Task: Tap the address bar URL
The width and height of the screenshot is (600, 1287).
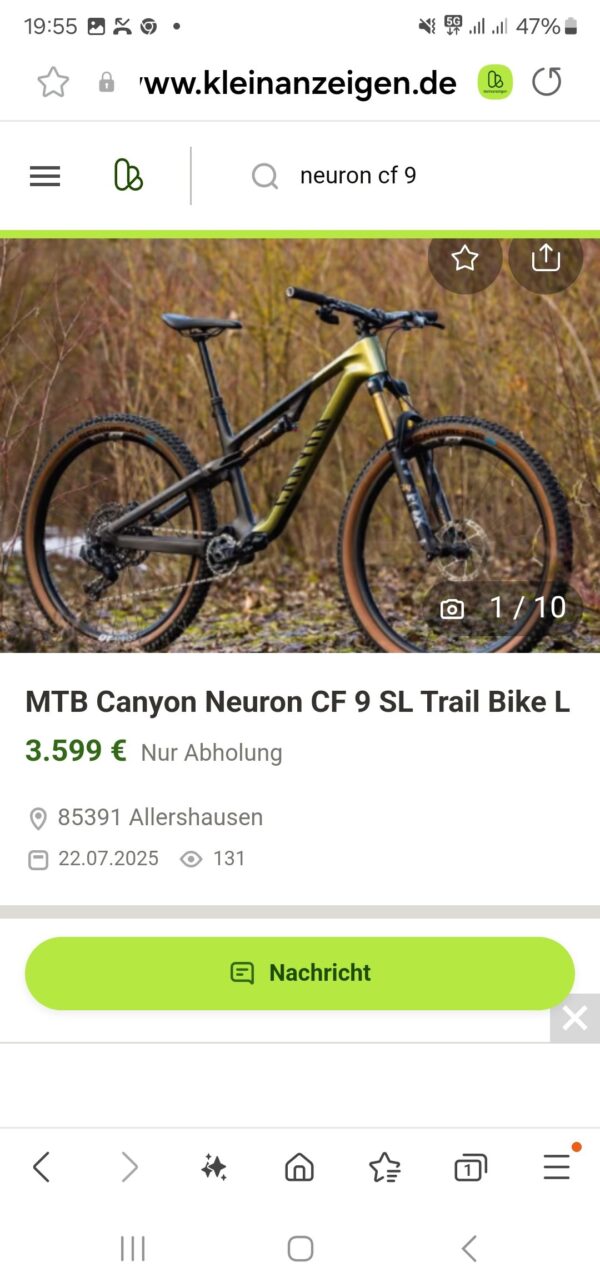Action: 300,83
